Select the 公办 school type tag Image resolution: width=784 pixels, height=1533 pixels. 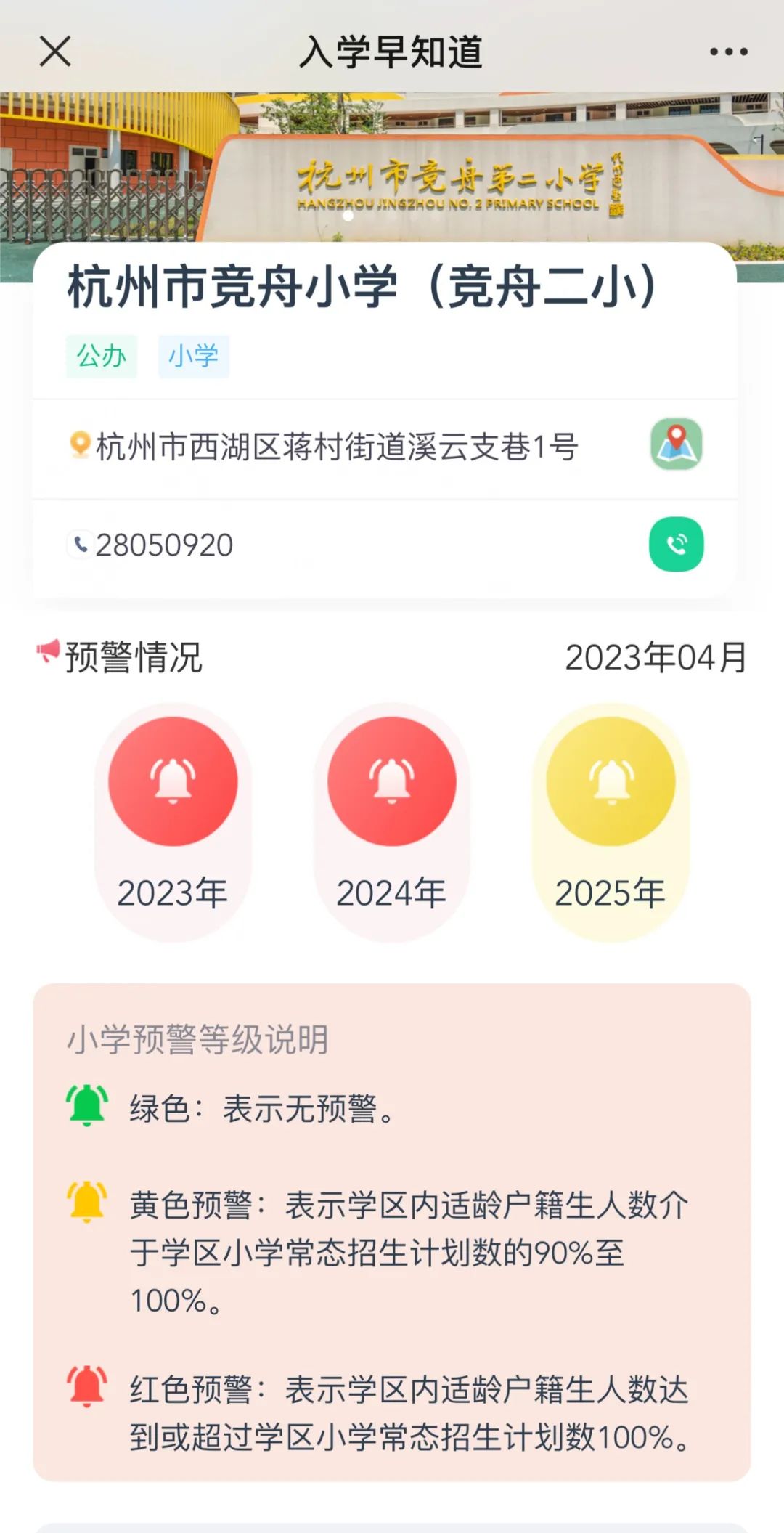[x=102, y=356]
